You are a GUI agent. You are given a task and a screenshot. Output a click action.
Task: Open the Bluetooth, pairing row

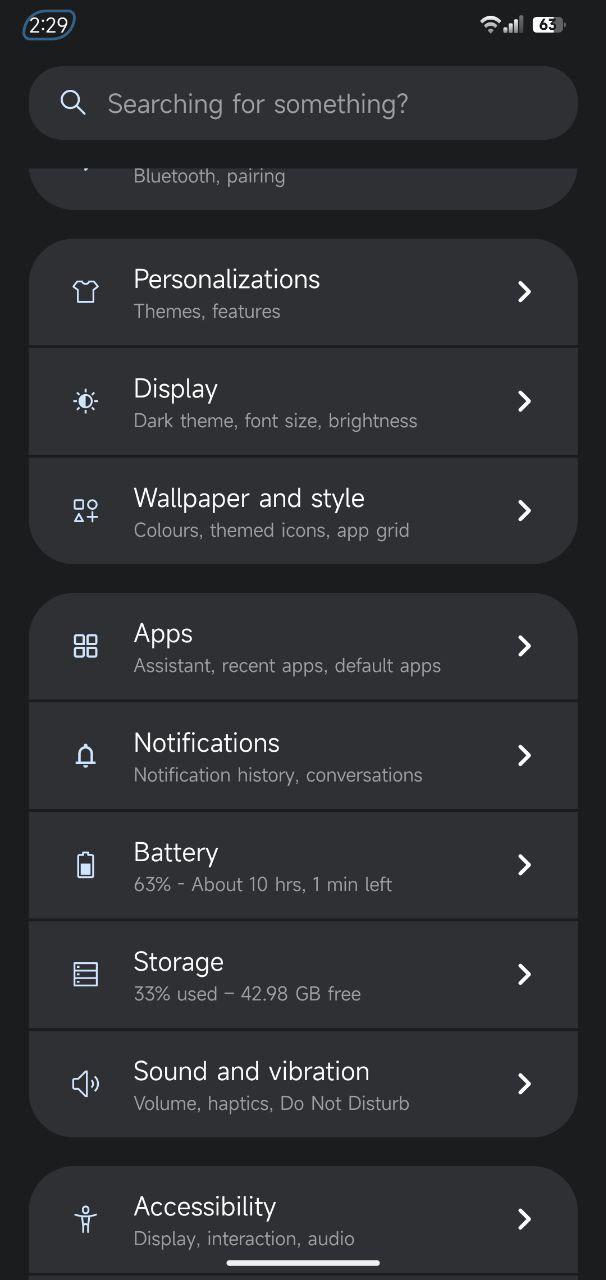(303, 188)
